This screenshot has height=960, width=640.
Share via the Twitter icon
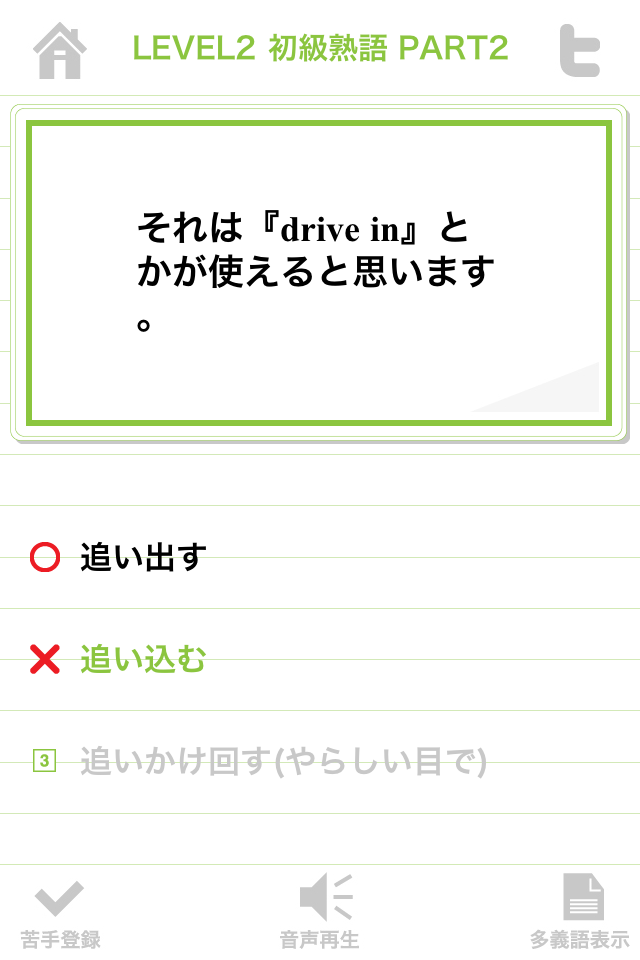click(x=579, y=50)
